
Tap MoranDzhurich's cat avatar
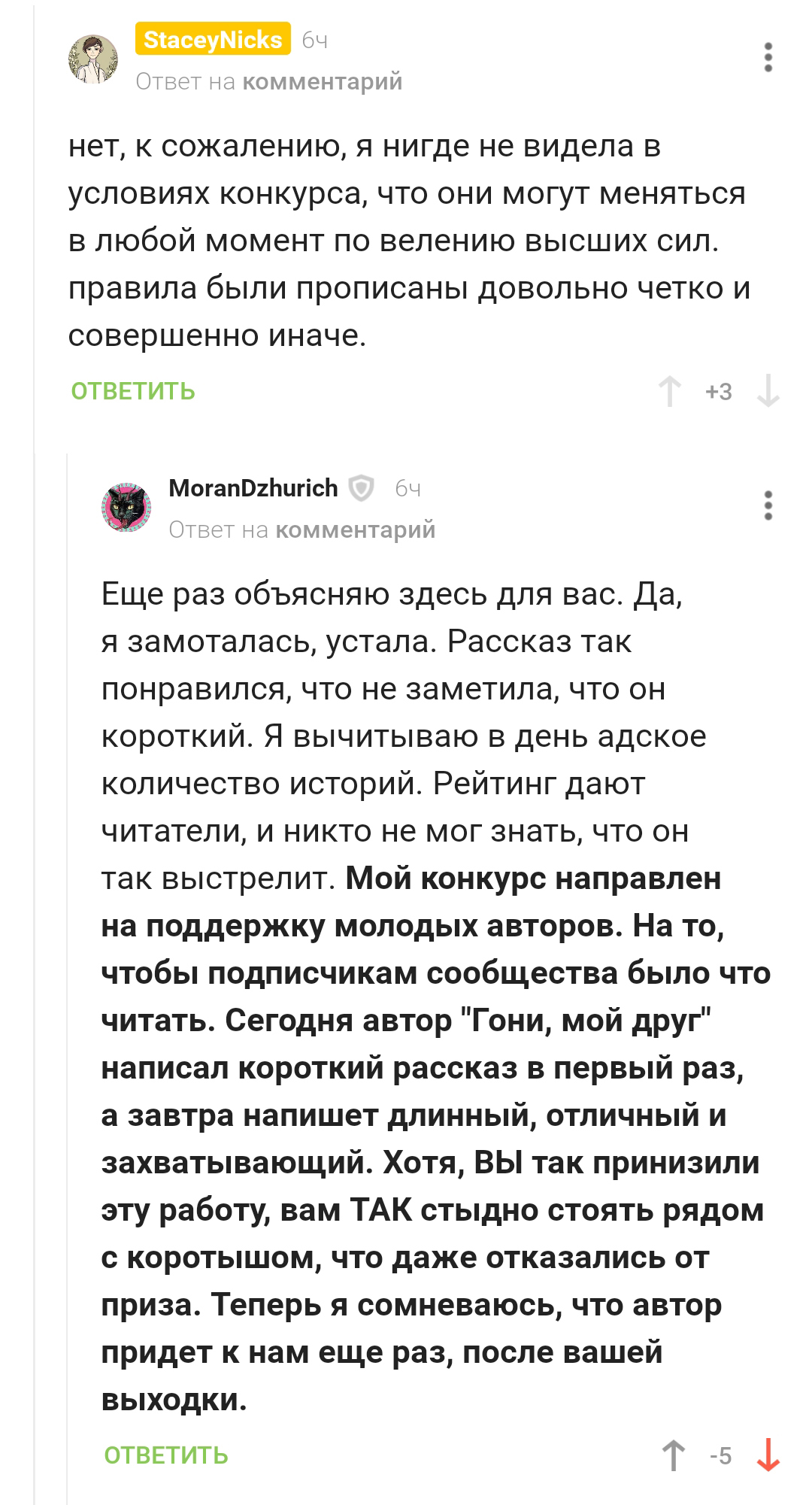[126, 508]
